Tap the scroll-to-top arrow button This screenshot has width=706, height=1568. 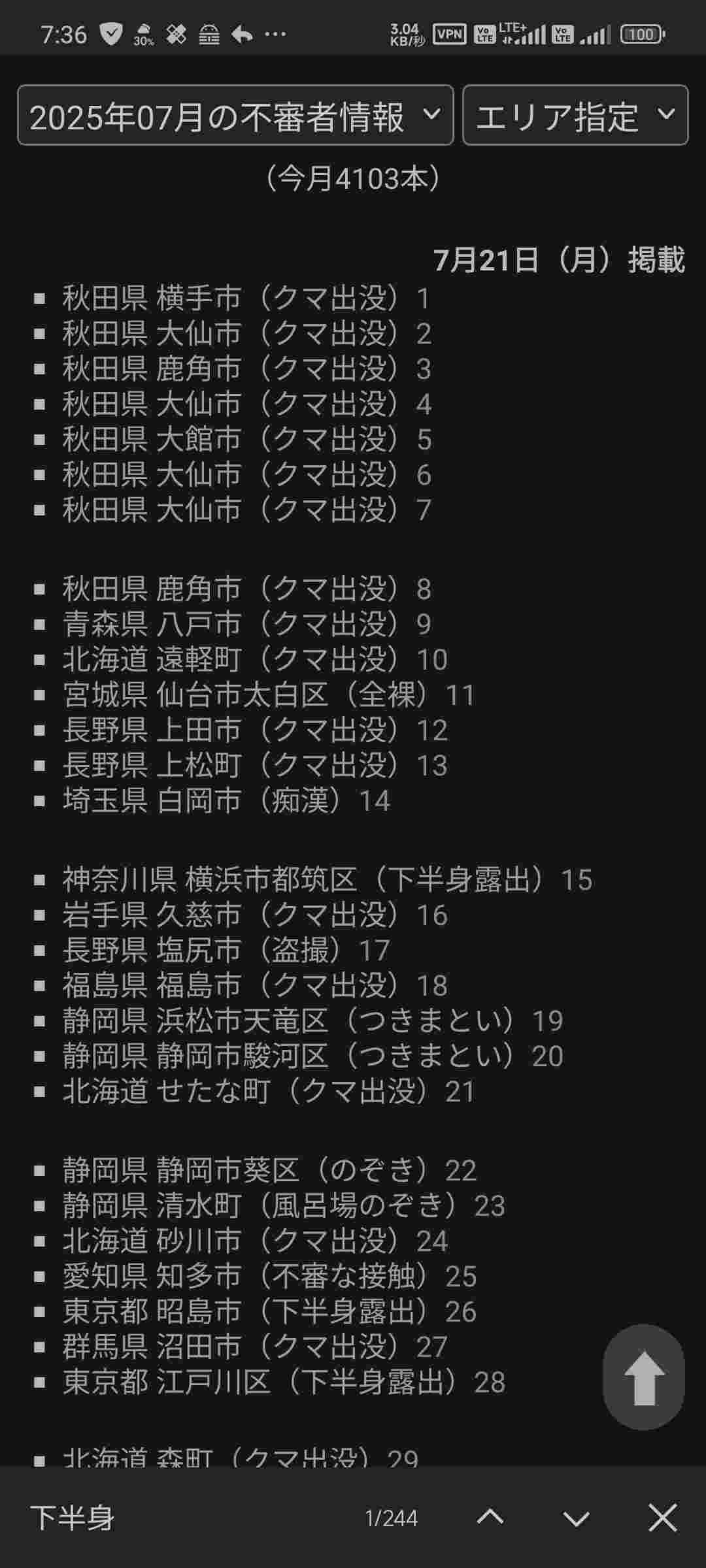click(x=644, y=1377)
